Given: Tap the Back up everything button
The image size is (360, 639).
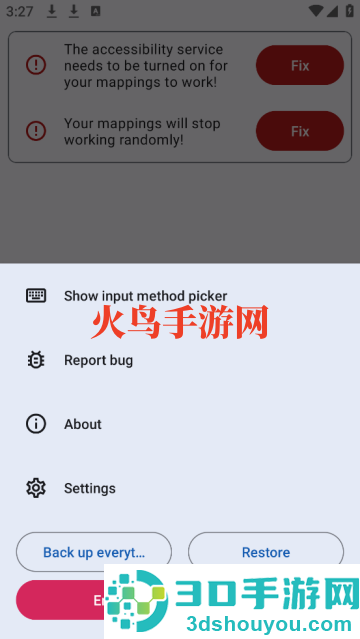Looking at the screenshot, I should pos(94,552).
